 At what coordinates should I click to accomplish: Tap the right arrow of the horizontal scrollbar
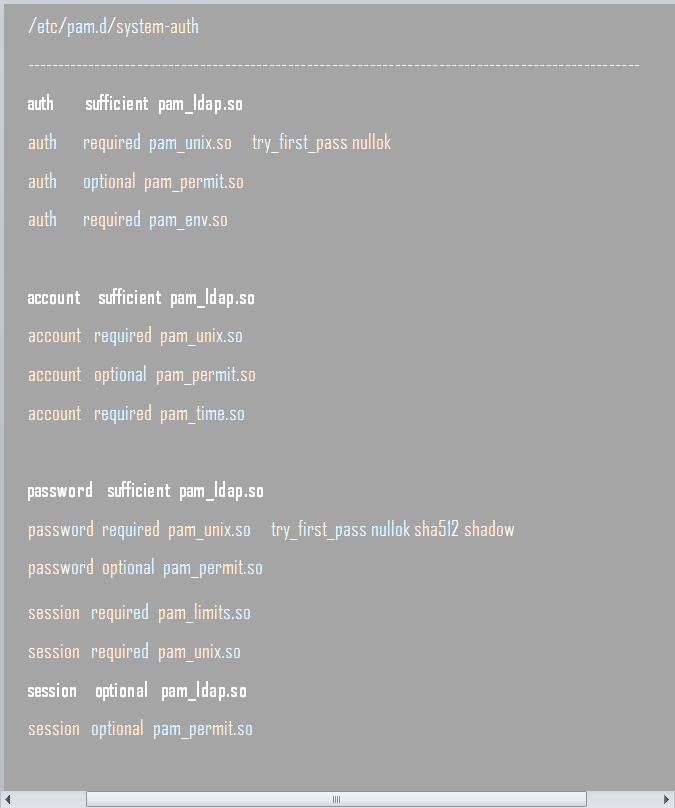click(667, 799)
